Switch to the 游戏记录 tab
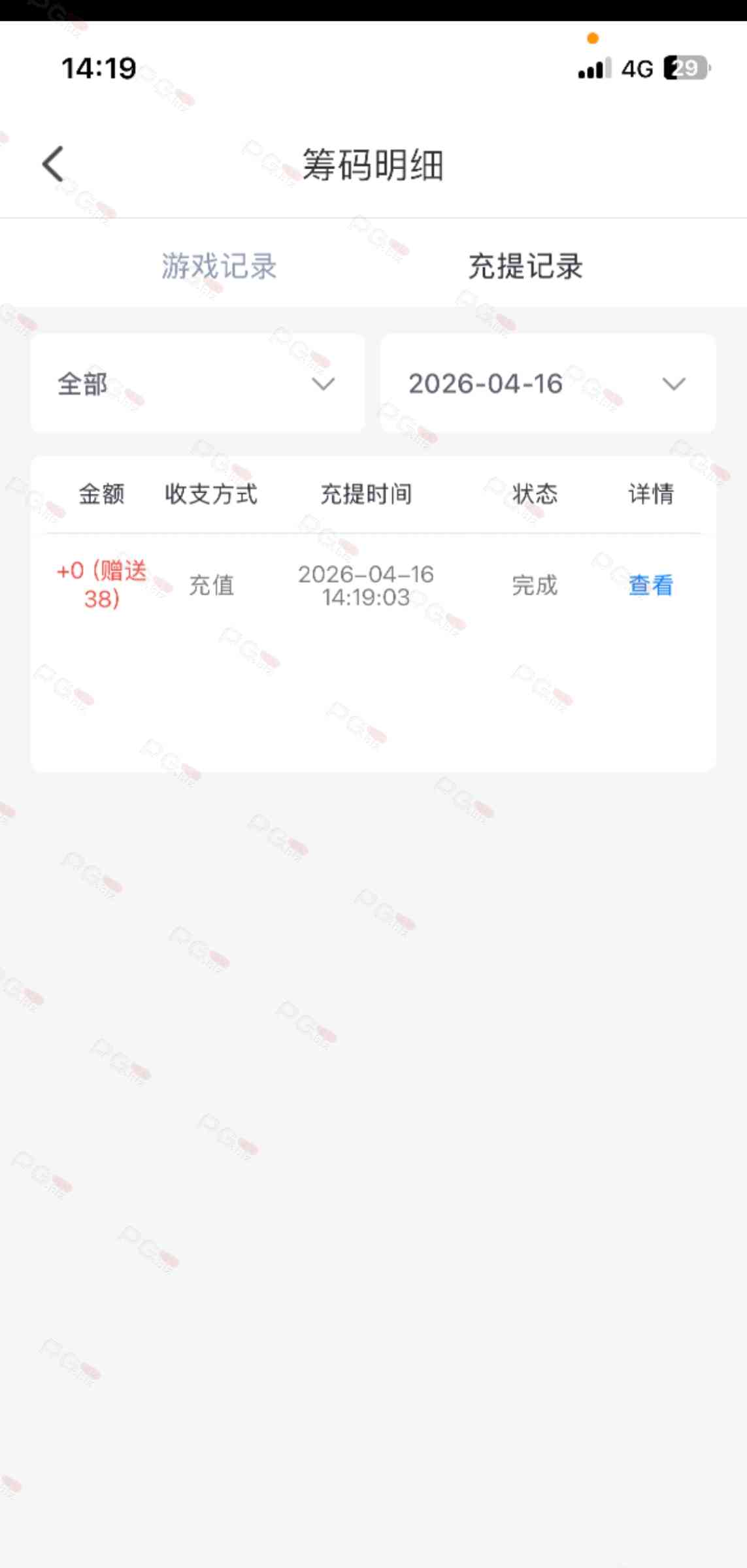Screen dimensions: 747x1568 click(x=219, y=267)
